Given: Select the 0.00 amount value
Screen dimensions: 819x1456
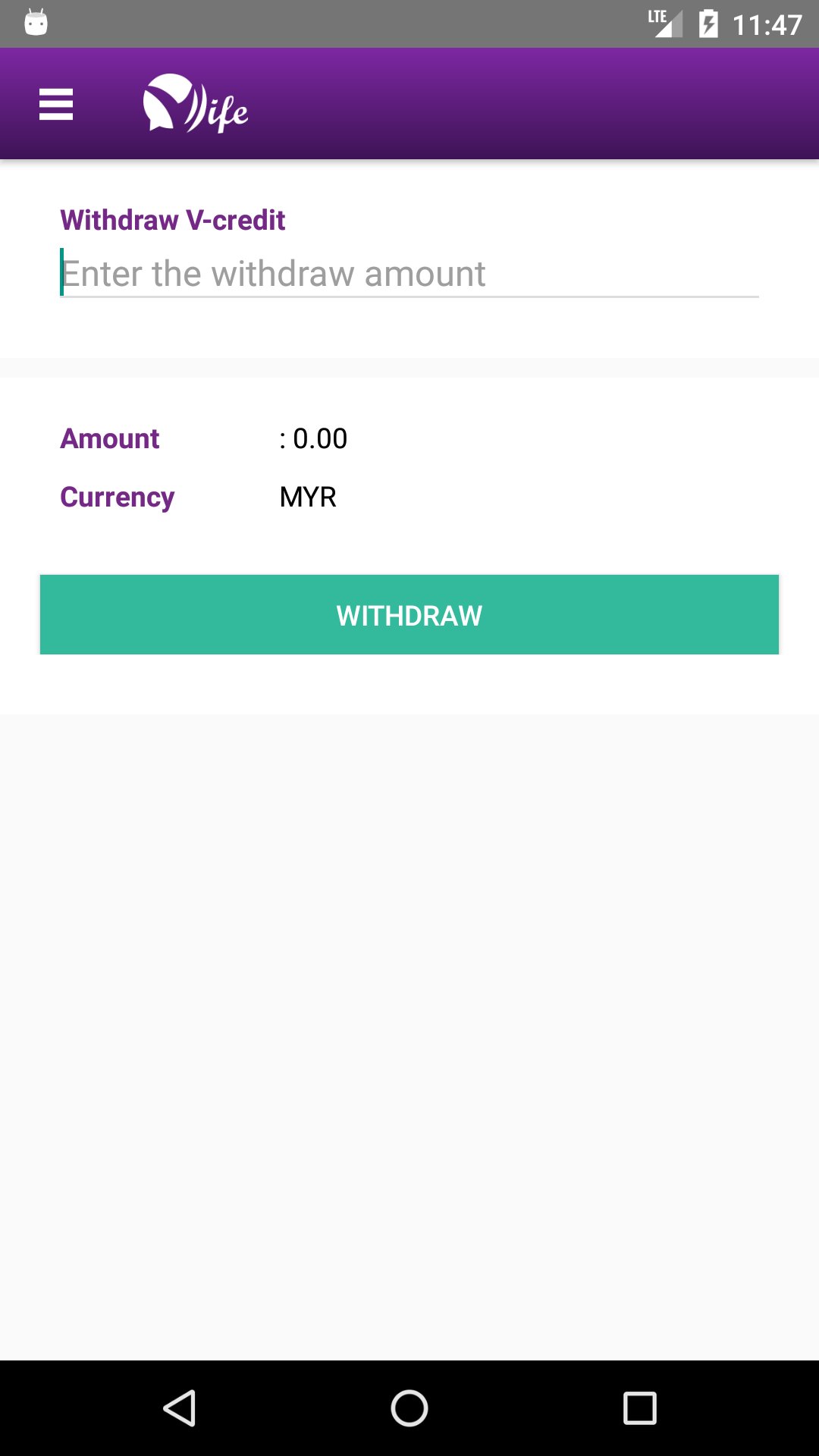Looking at the screenshot, I should point(320,438).
